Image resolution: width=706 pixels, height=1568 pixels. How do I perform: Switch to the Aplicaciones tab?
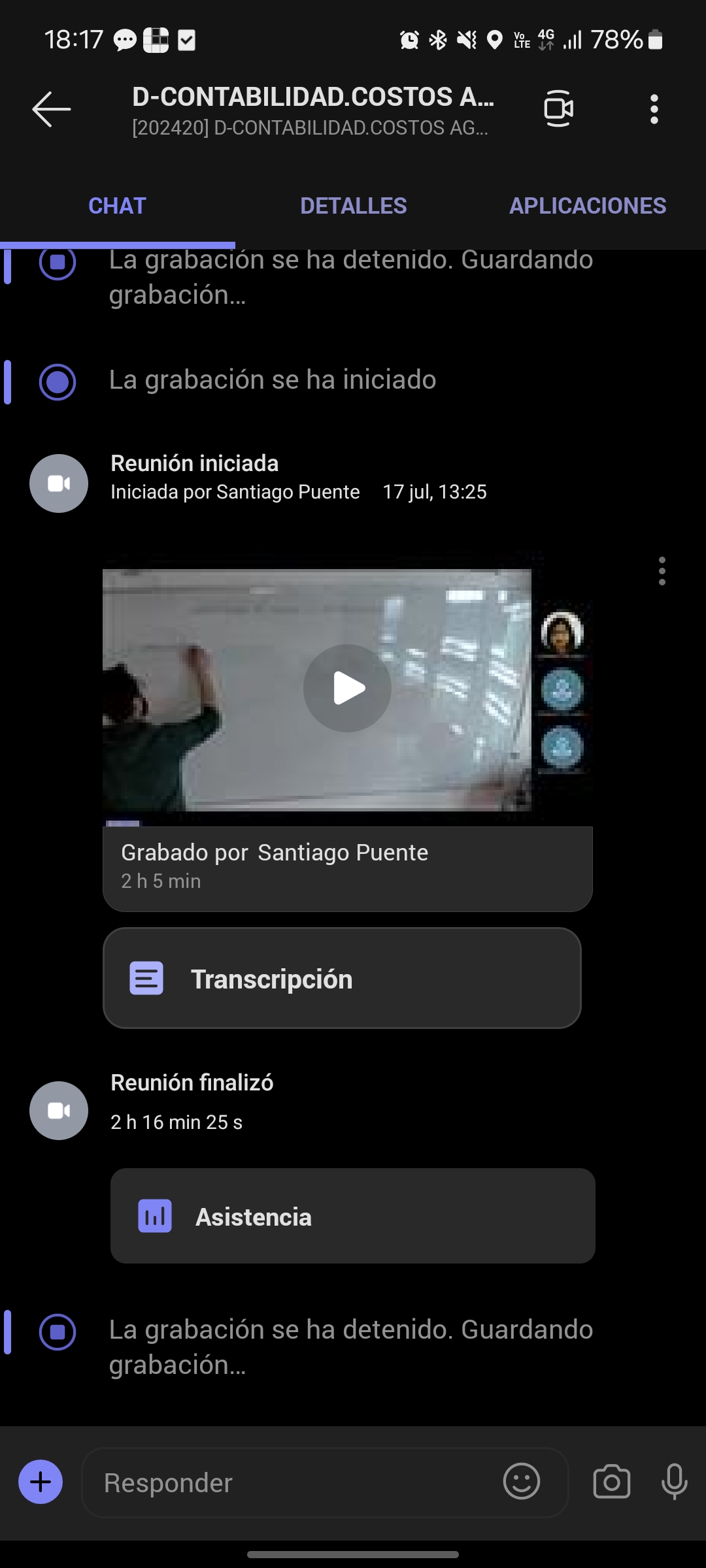[x=587, y=206]
